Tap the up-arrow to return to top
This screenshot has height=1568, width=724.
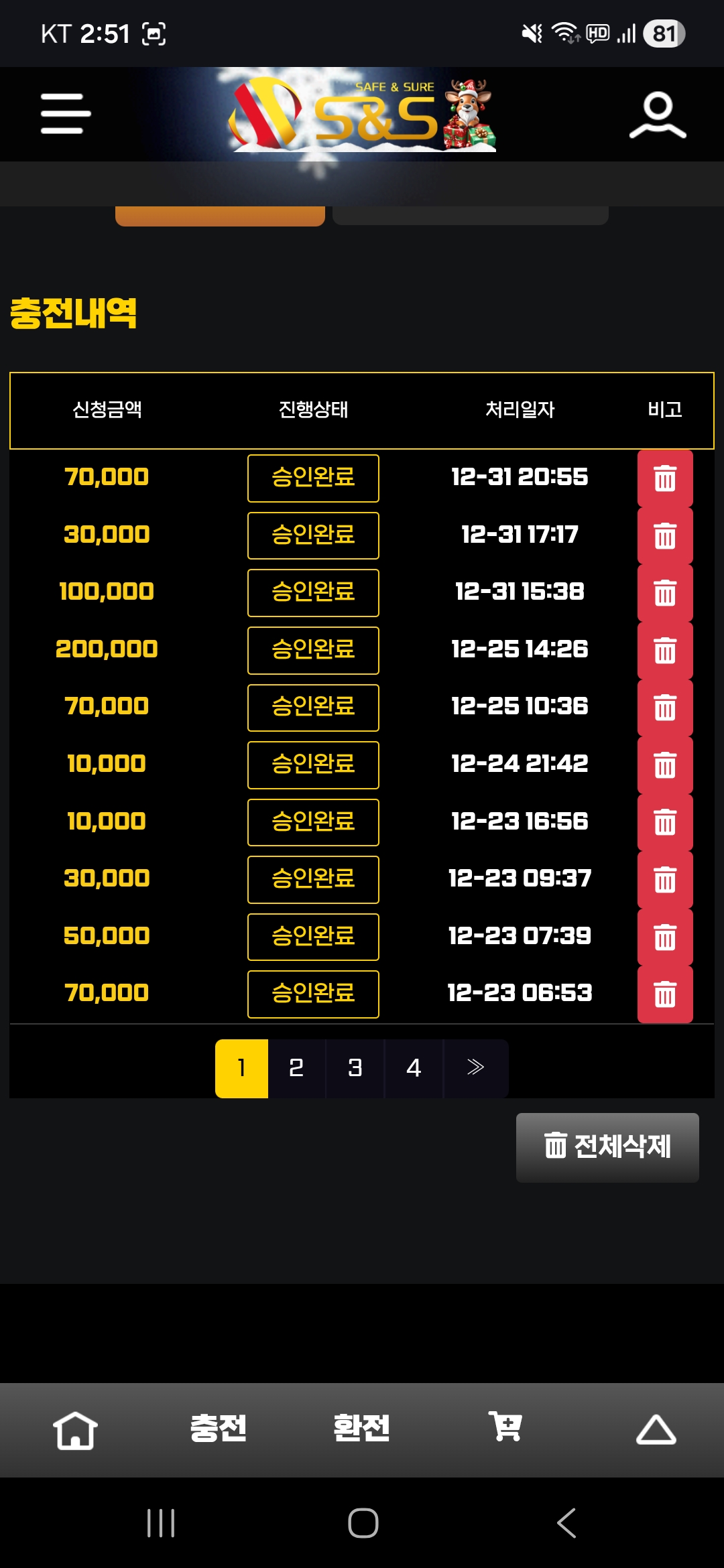coord(656,1430)
